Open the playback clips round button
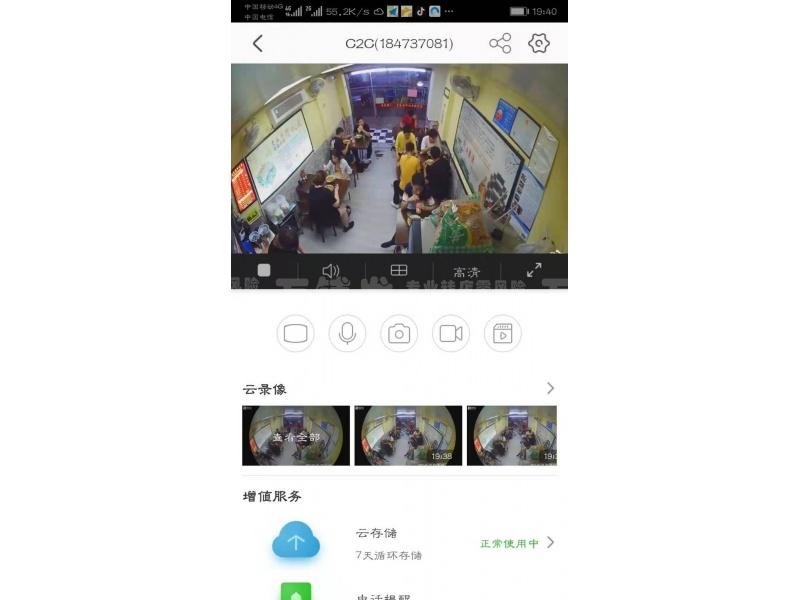800x600 pixels. pyautogui.click(x=503, y=334)
